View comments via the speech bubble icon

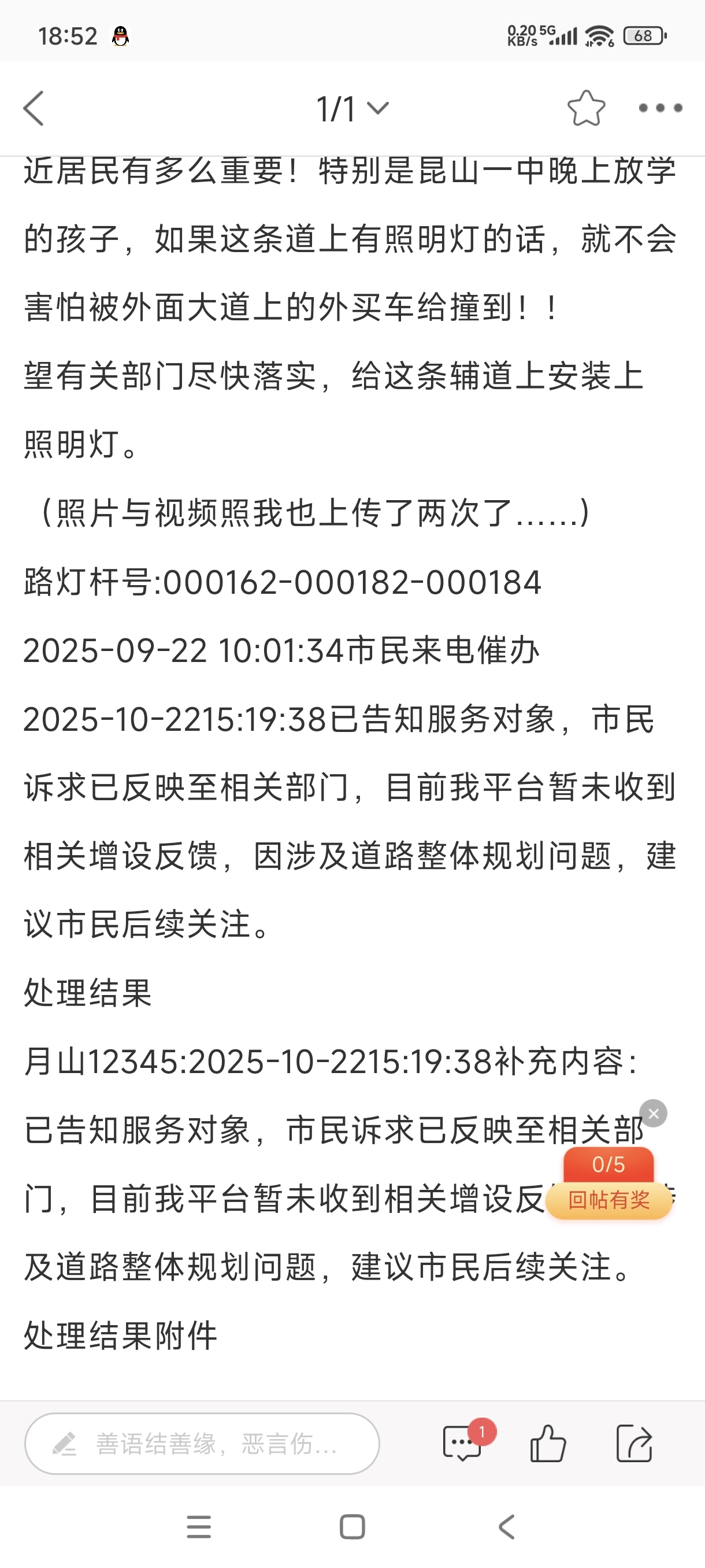click(x=463, y=1443)
